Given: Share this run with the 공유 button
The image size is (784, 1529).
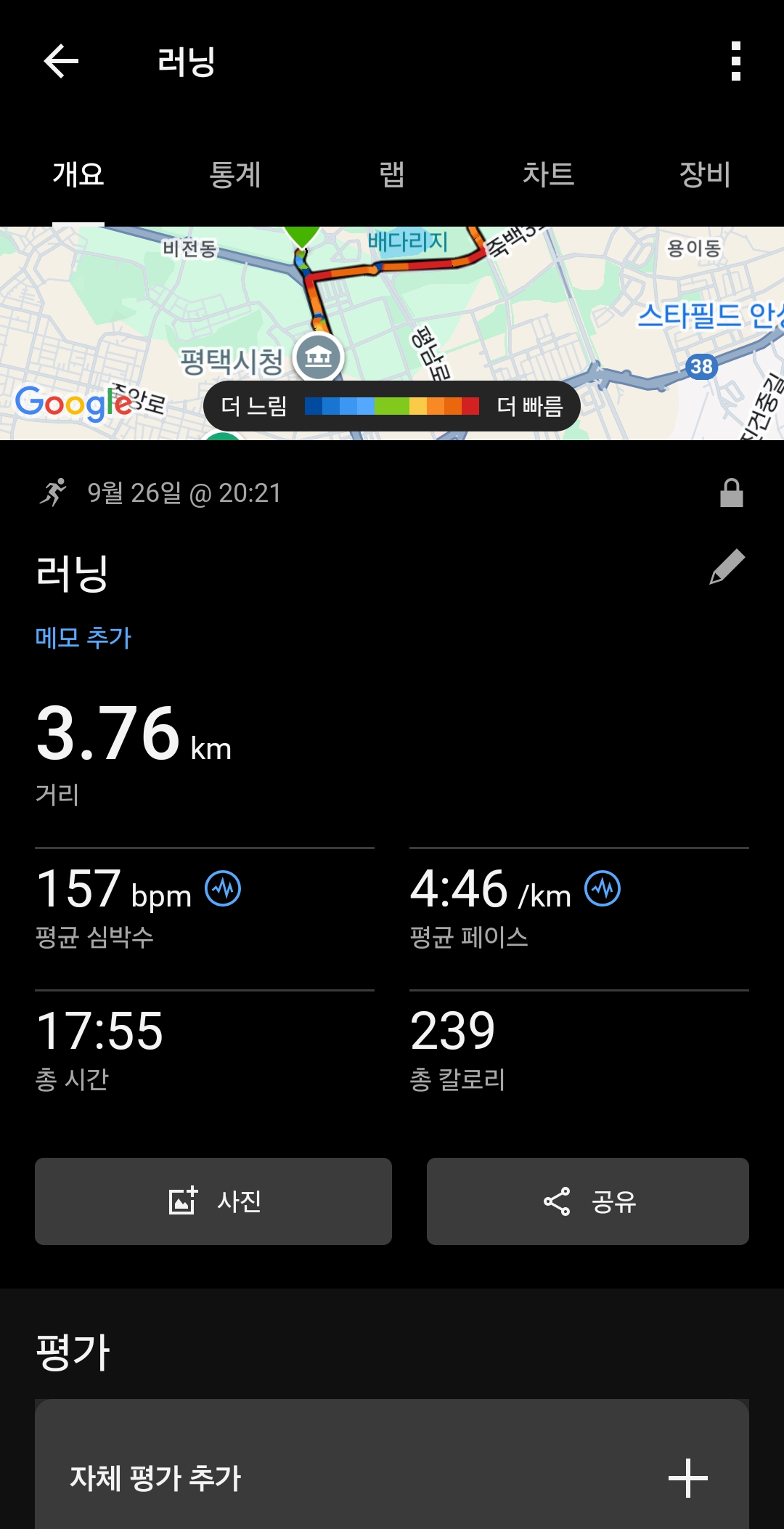Looking at the screenshot, I should (x=588, y=1201).
